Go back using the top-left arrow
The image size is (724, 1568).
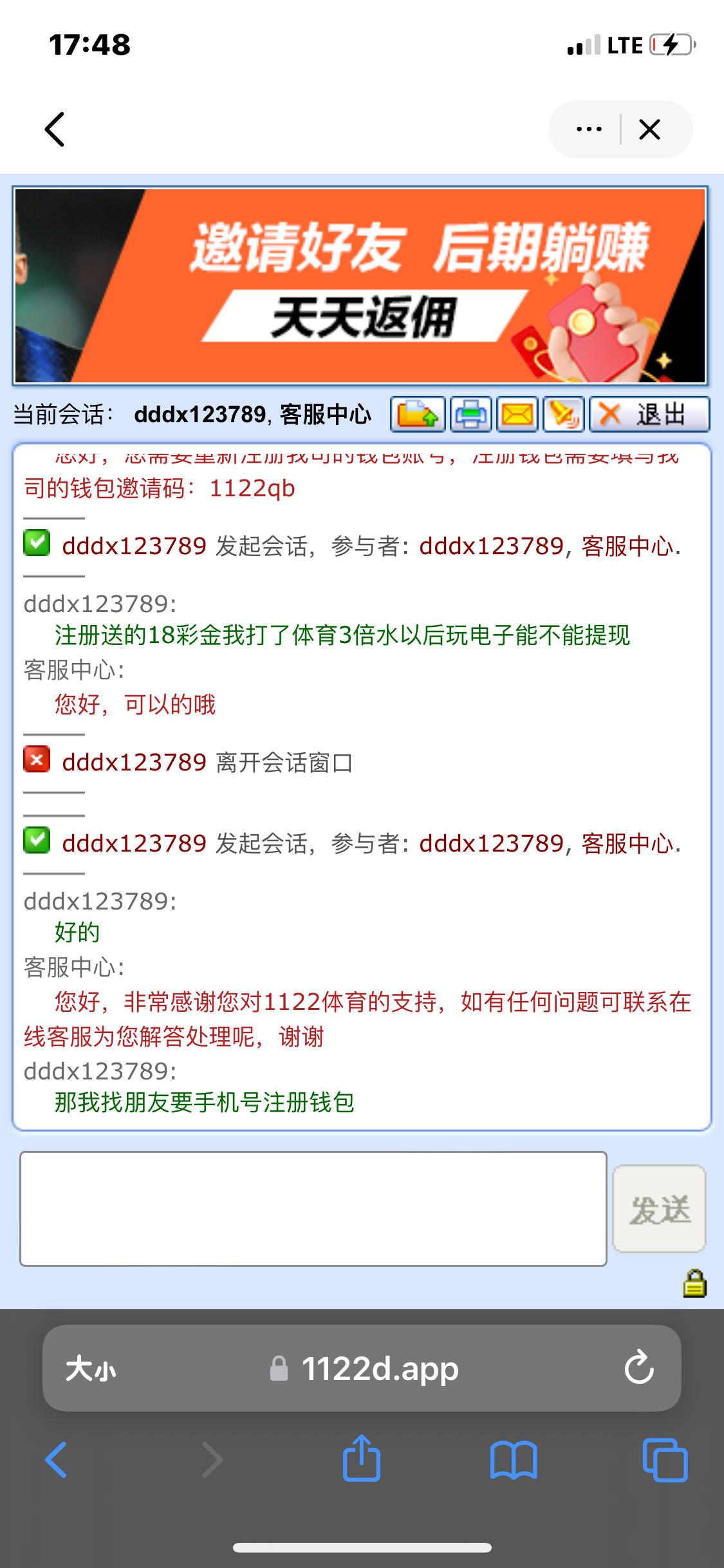click(x=55, y=129)
